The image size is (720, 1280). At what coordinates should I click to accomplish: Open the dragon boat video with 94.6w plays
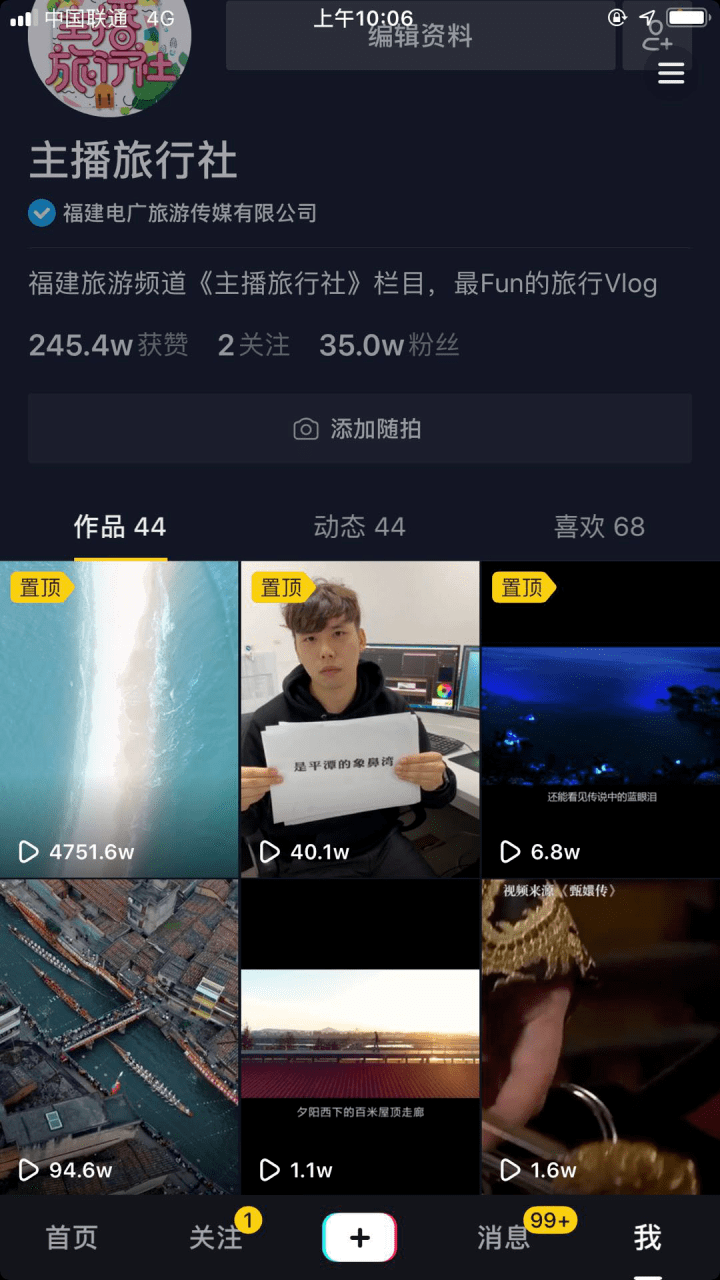[x=119, y=1037]
